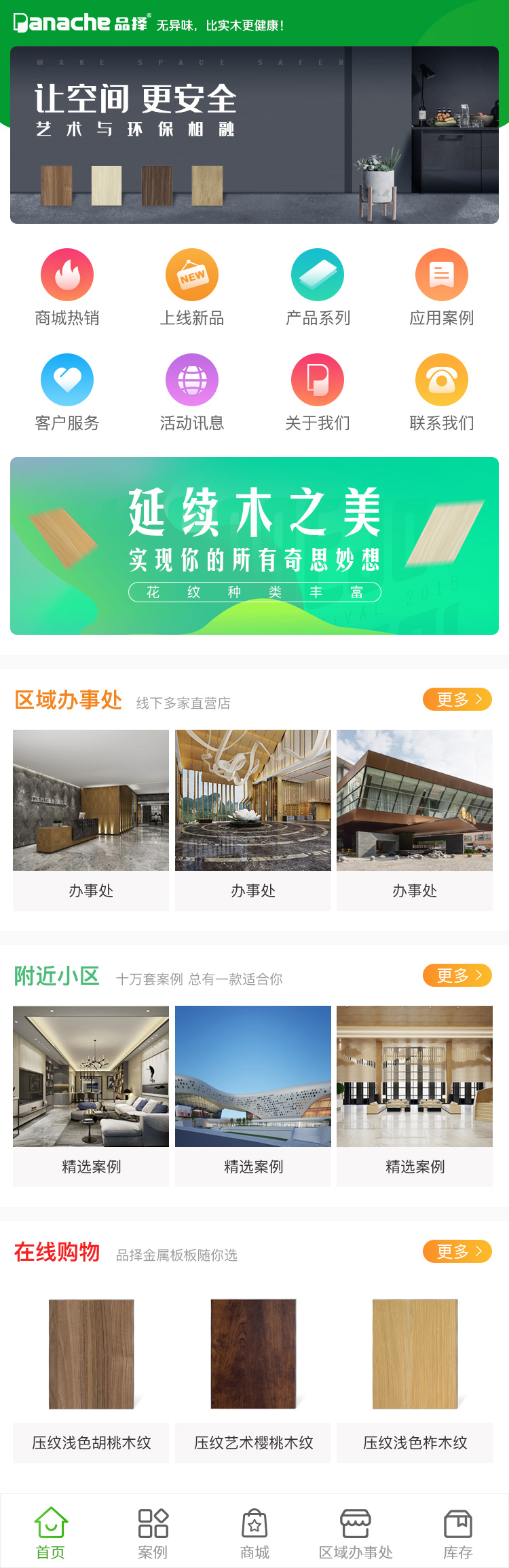This screenshot has height=1568, width=509.
Task: Tap 更多 next to 区域办事处
Action: (457, 699)
